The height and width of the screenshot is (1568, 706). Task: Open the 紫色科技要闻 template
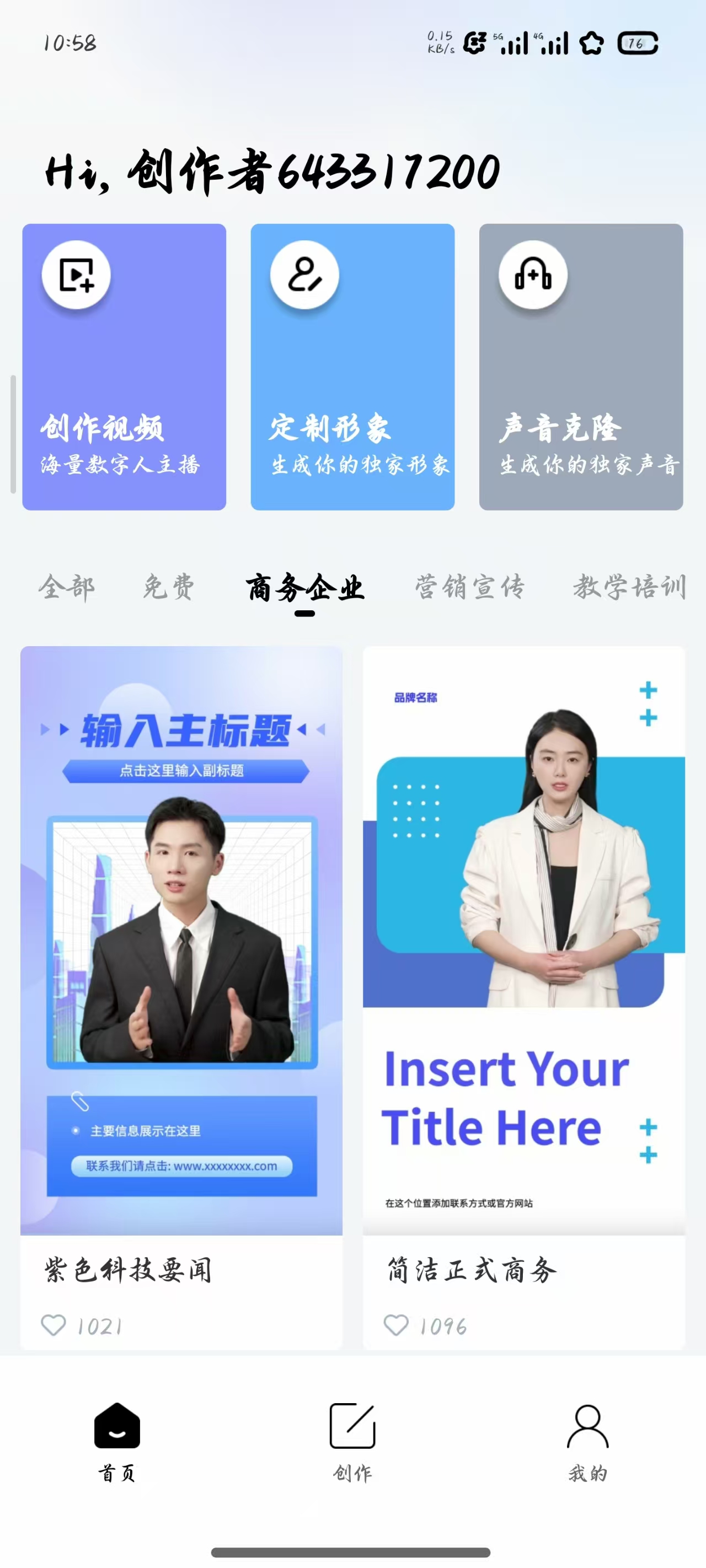181,941
